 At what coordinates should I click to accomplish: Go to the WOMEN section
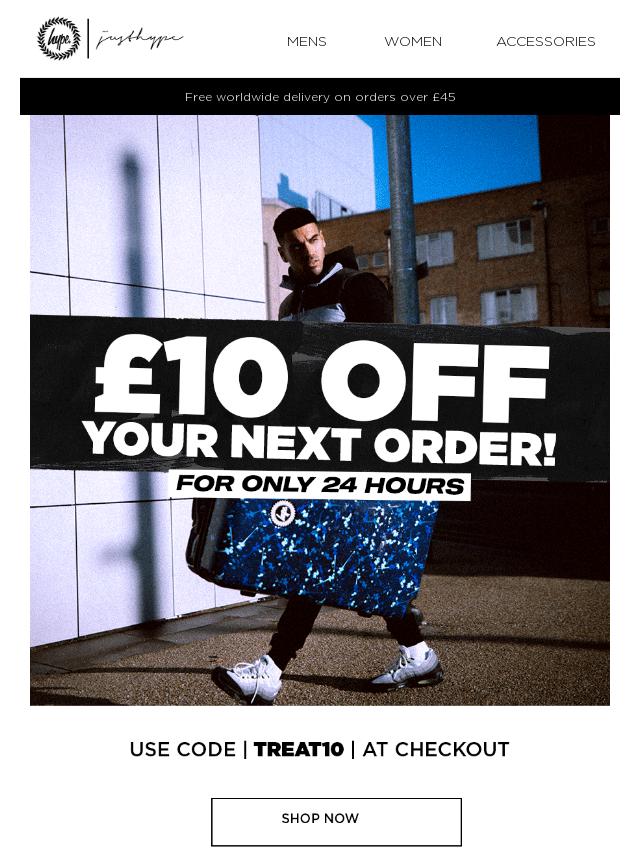[412, 41]
